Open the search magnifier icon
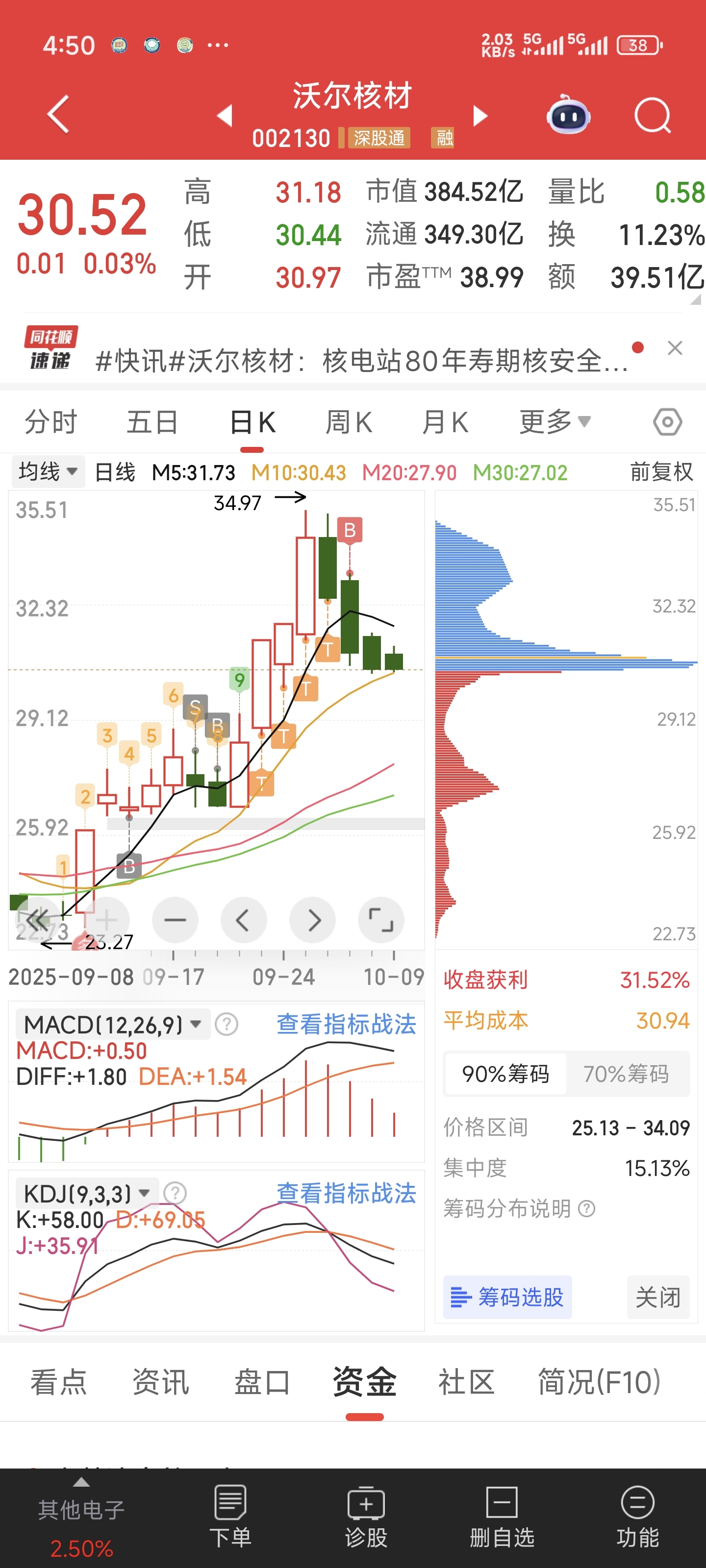The image size is (706, 1568). pos(652,115)
